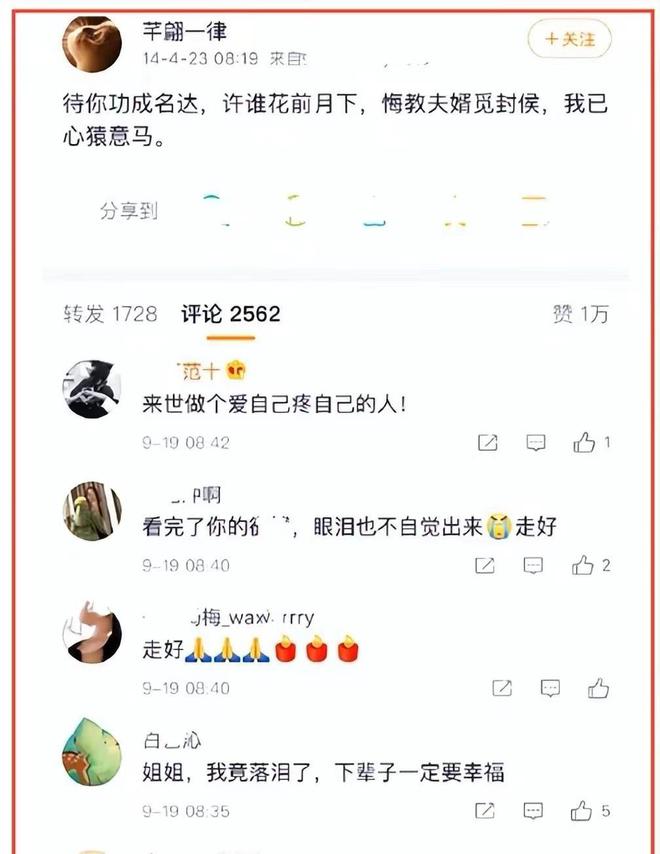660x854 pixels.
Task: Reply to the 走好 comment with candle emojis
Action: pos(550,688)
